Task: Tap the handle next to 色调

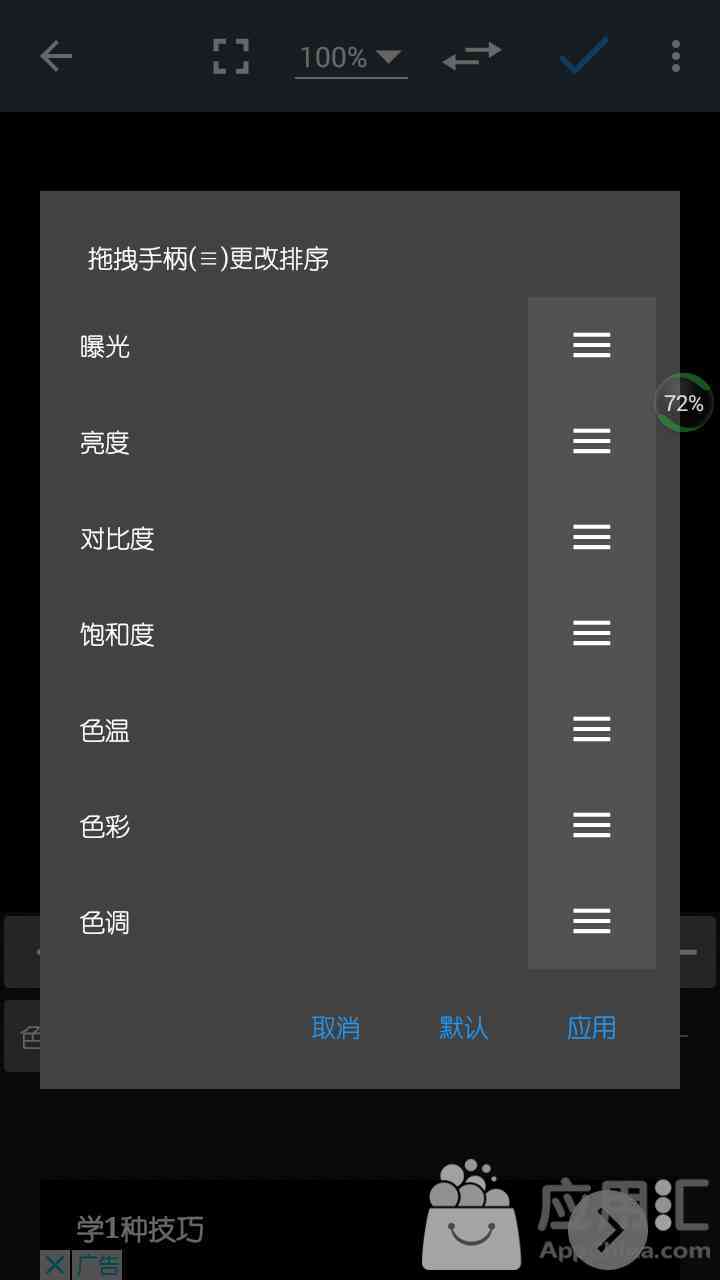Action: pos(592,921)
